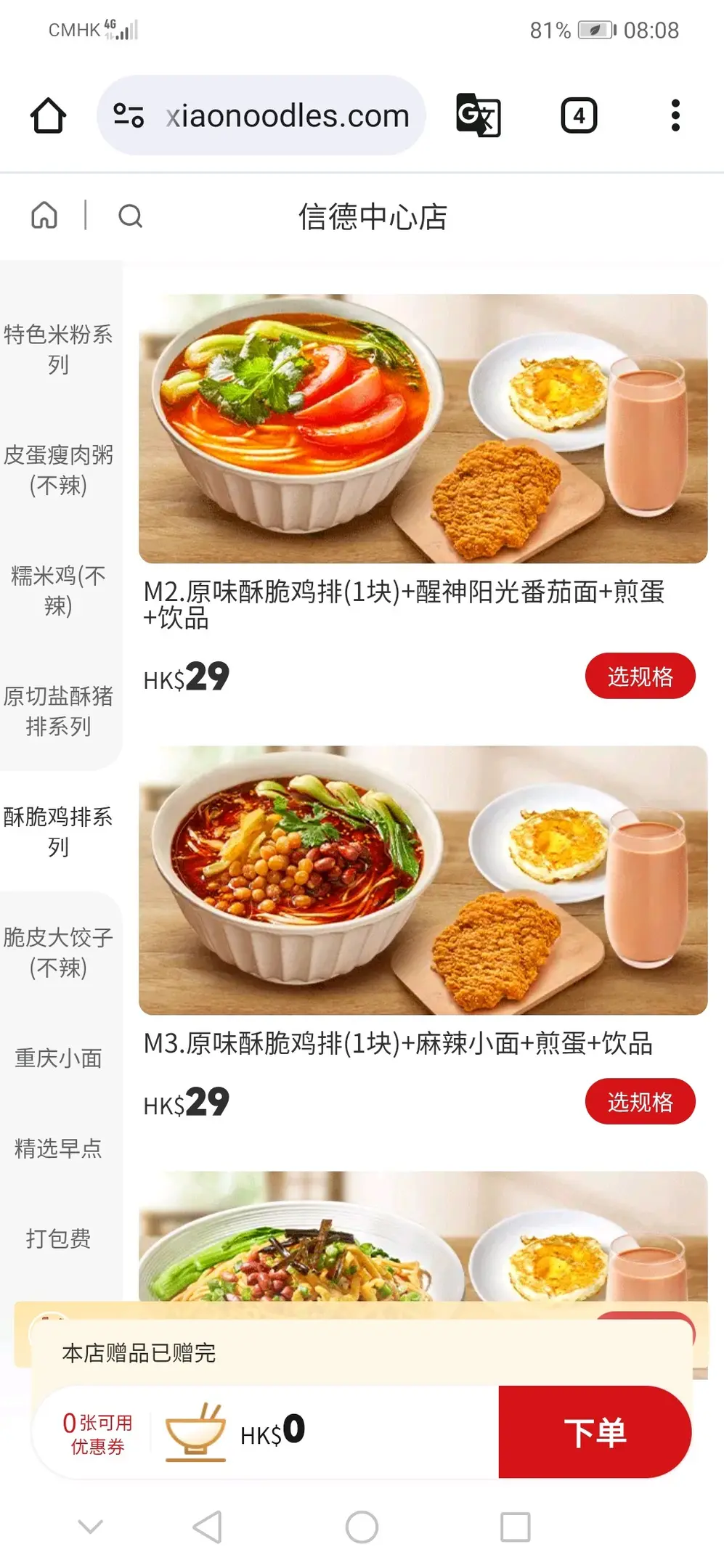Open the M3 麻辣小面 set photo
724x1568 pixels.
423,880
